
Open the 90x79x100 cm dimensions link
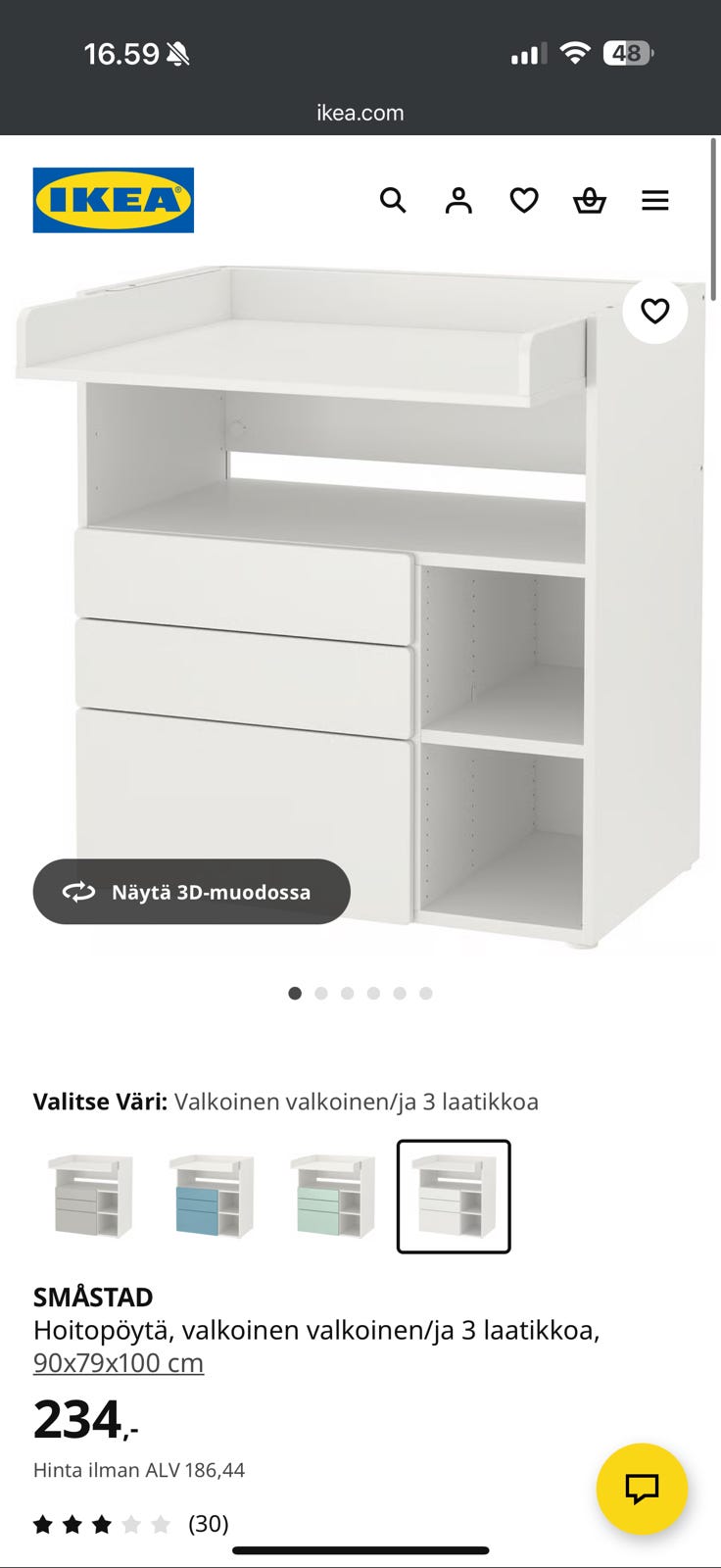click(x=118, y=1362)
